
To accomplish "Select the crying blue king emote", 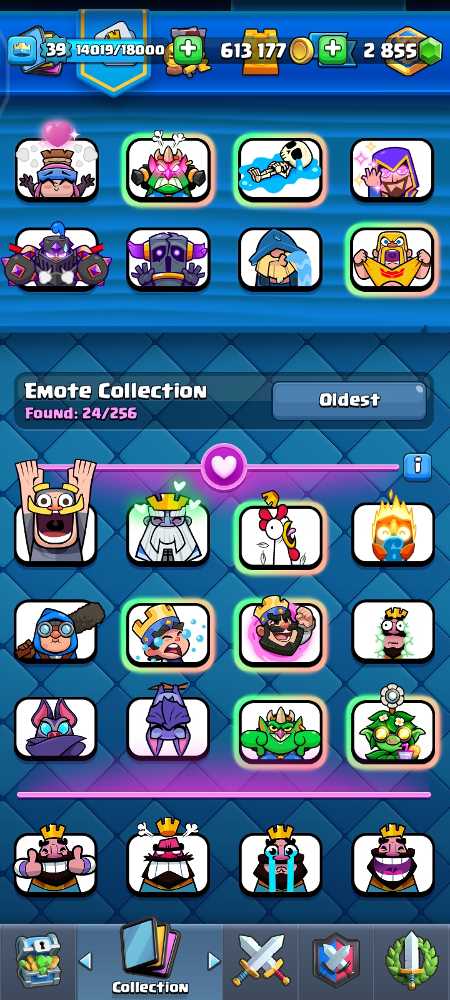I will [x=168, y=631].
